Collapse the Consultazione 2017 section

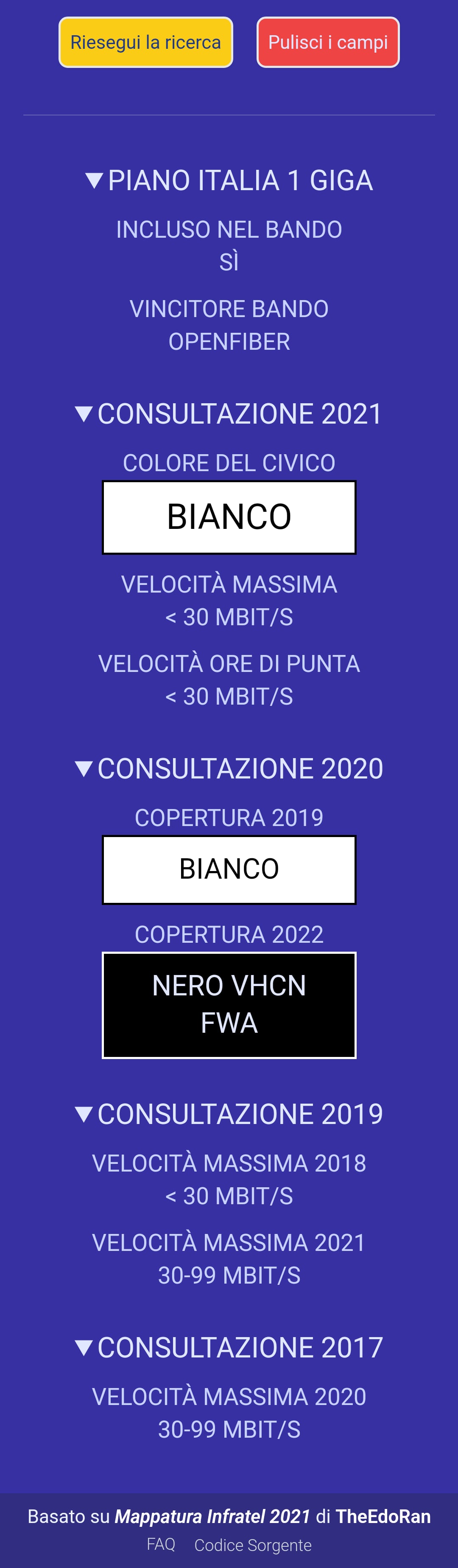pyautogui.click(x=229, y=1347)
